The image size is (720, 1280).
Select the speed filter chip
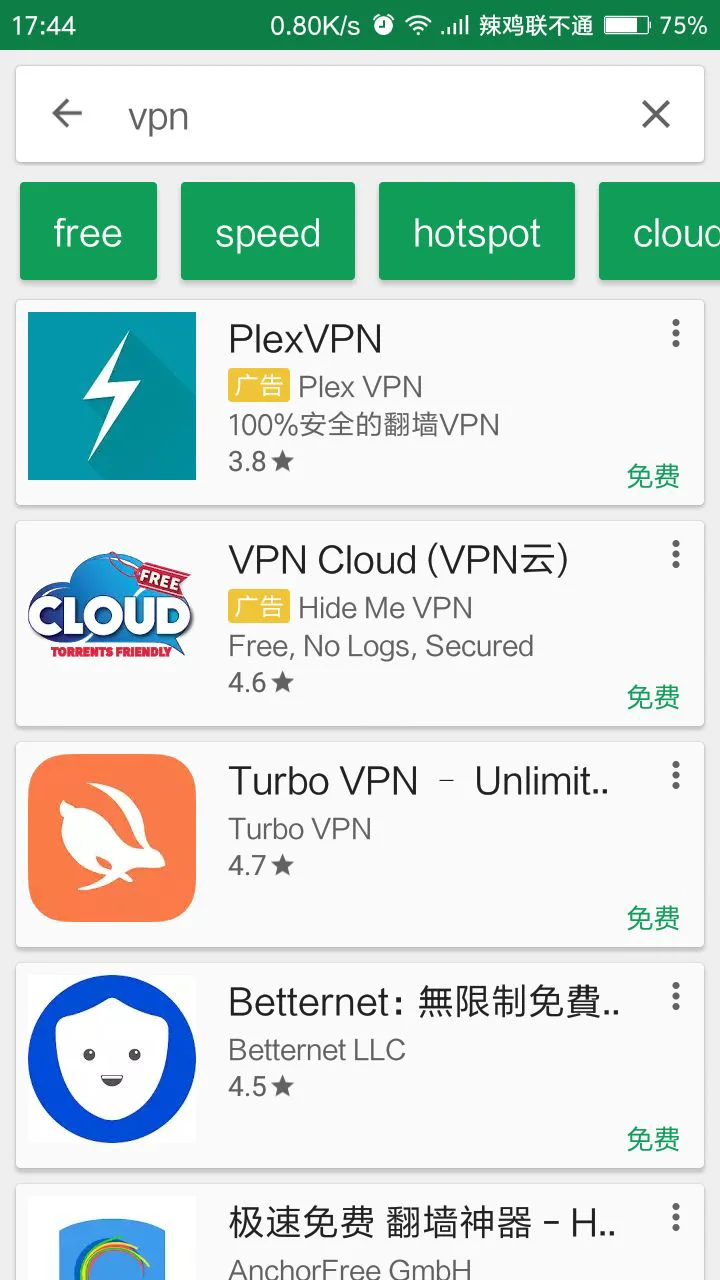point(268,231)
